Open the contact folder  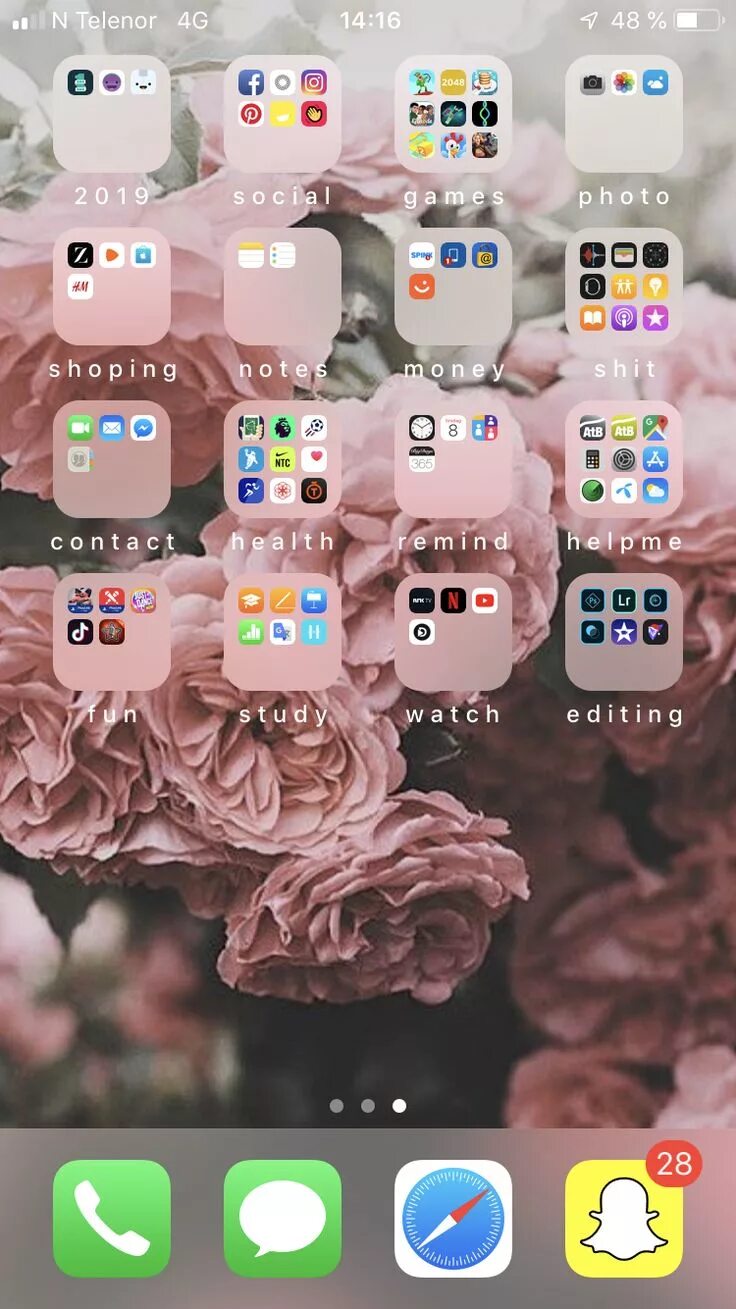pos(112,460)
